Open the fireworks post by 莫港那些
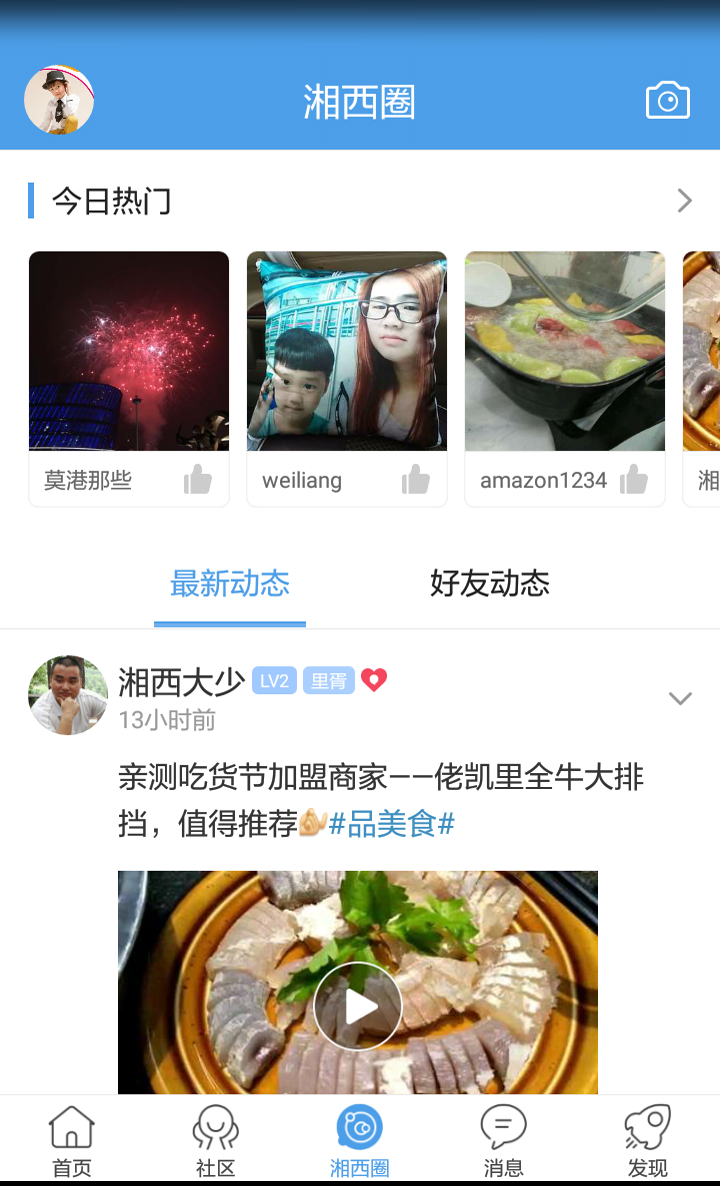 coord(129,351)
